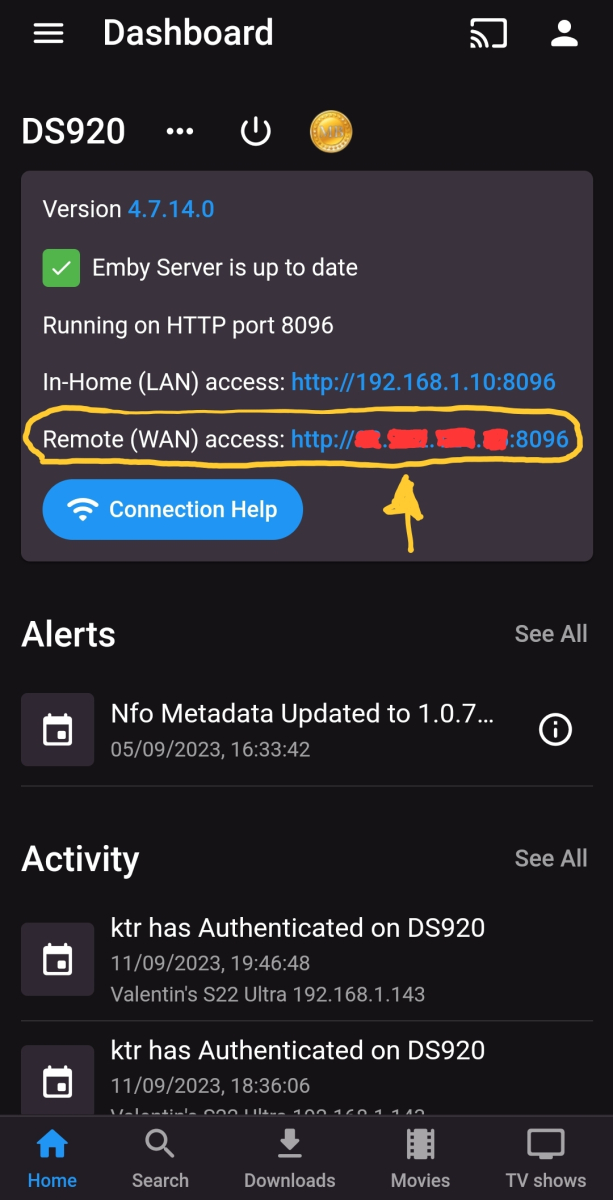Open the Nfo Metadata Updated alert
Image resolution: width=613 pixels, height=1200 pixels.
(302, 730)
